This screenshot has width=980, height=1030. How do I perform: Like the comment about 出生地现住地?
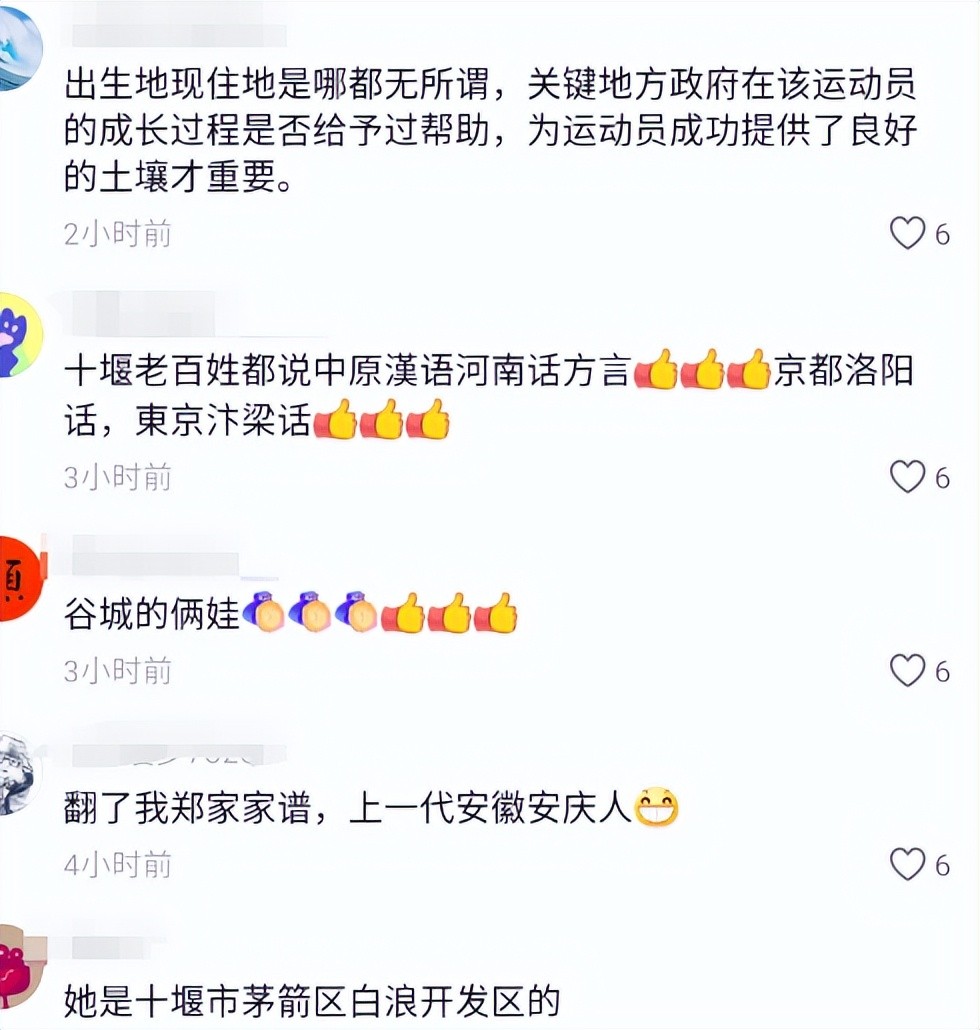point(907,234)
